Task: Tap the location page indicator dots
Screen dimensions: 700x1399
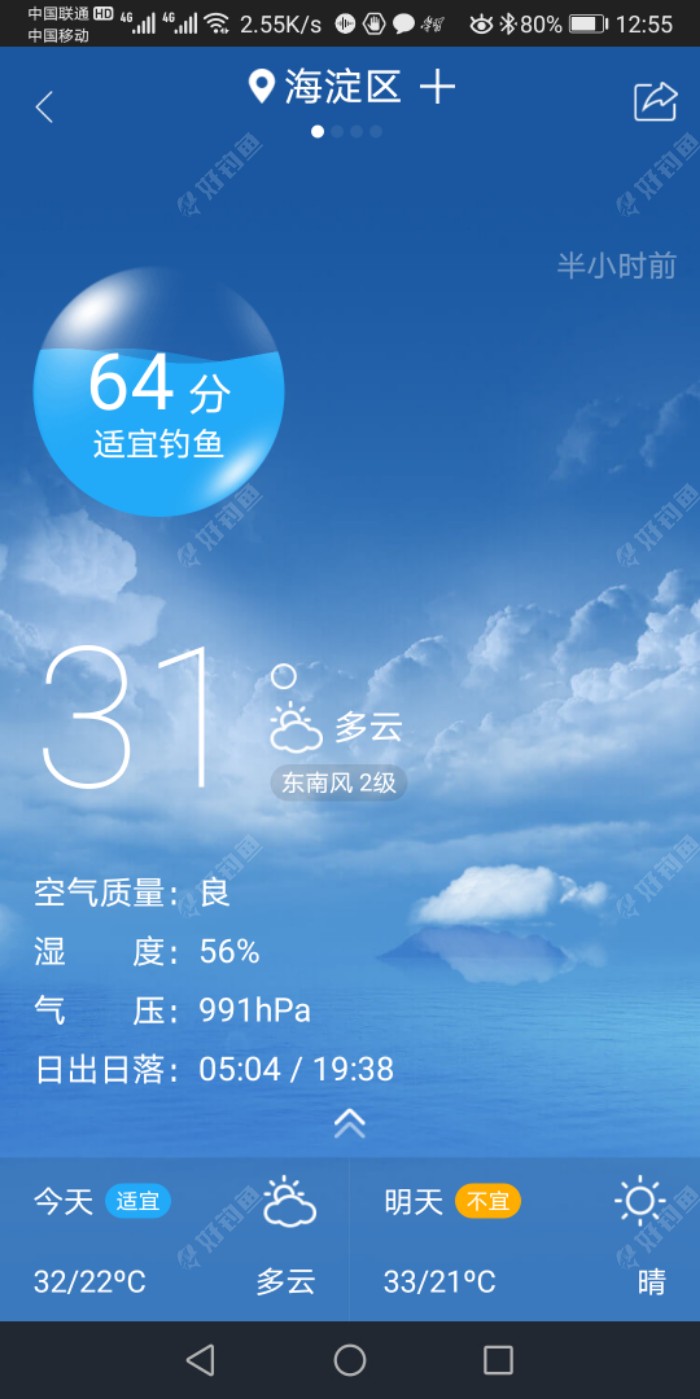Action: [x=346, y=131]
